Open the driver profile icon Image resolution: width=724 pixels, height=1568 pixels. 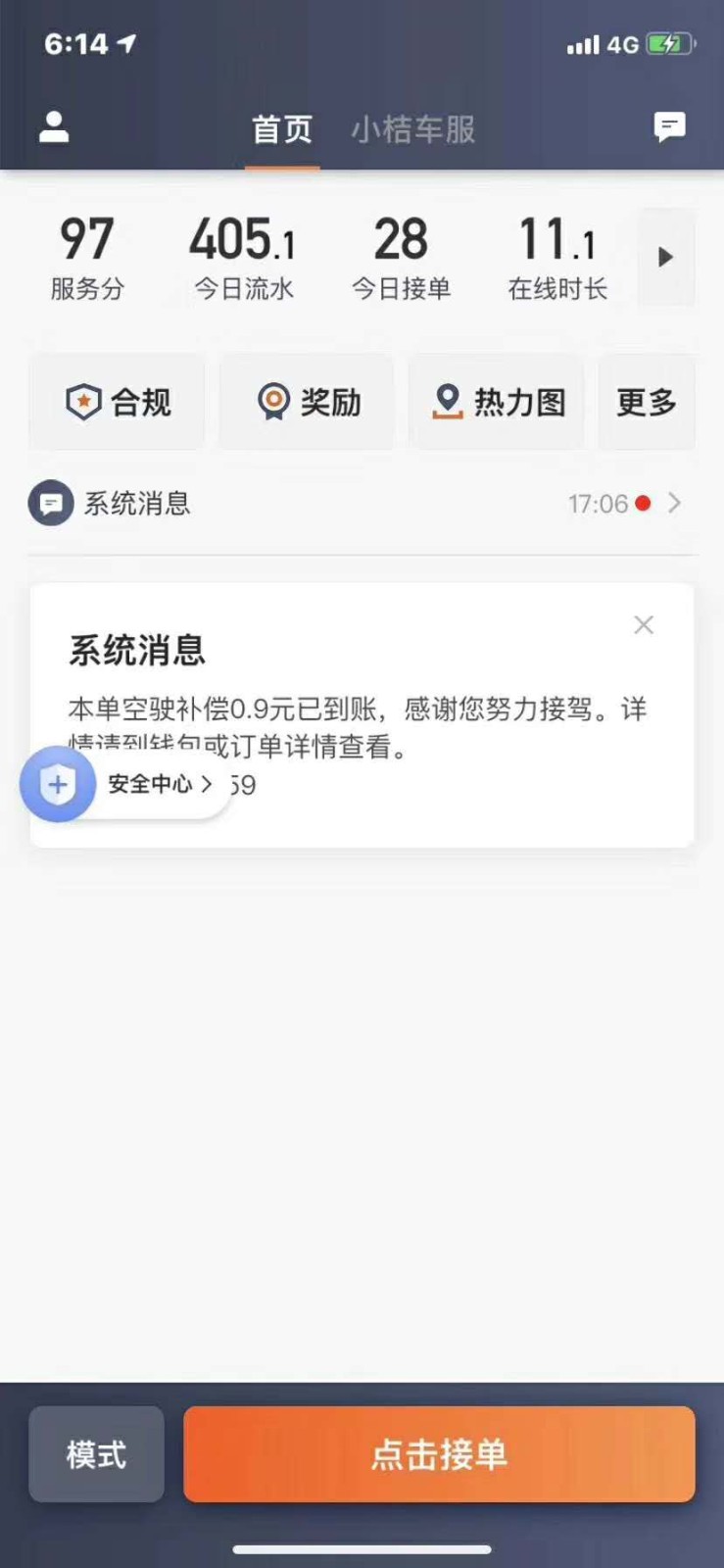tap(54, 127)
